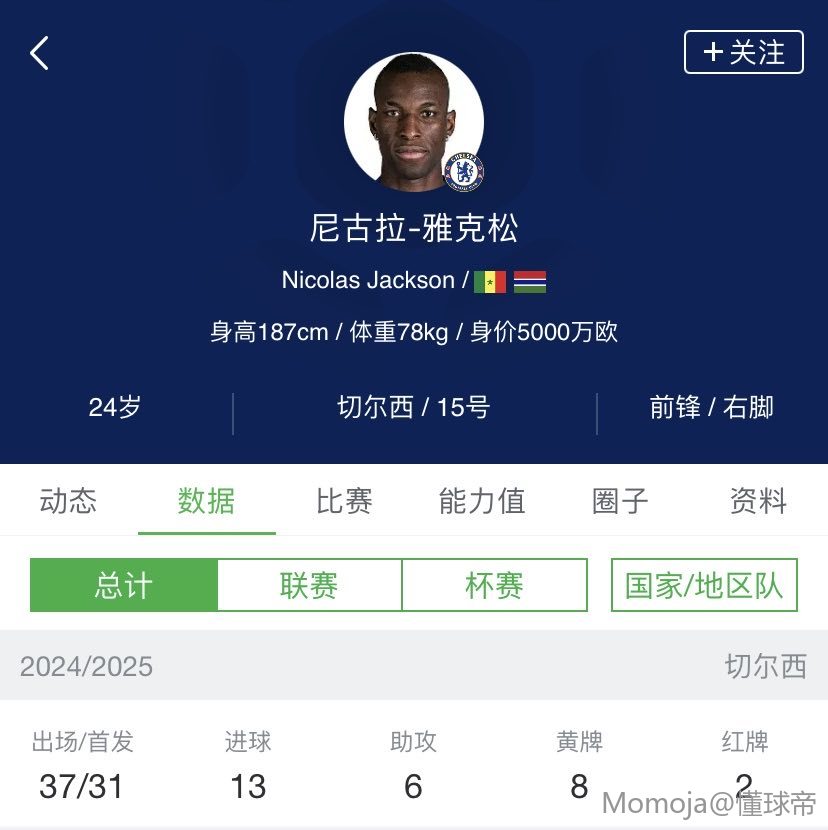The width and height of the screenshot is (828, 830).
Task: Switch to the 动态 tab
Action: (x=68, y=500)
